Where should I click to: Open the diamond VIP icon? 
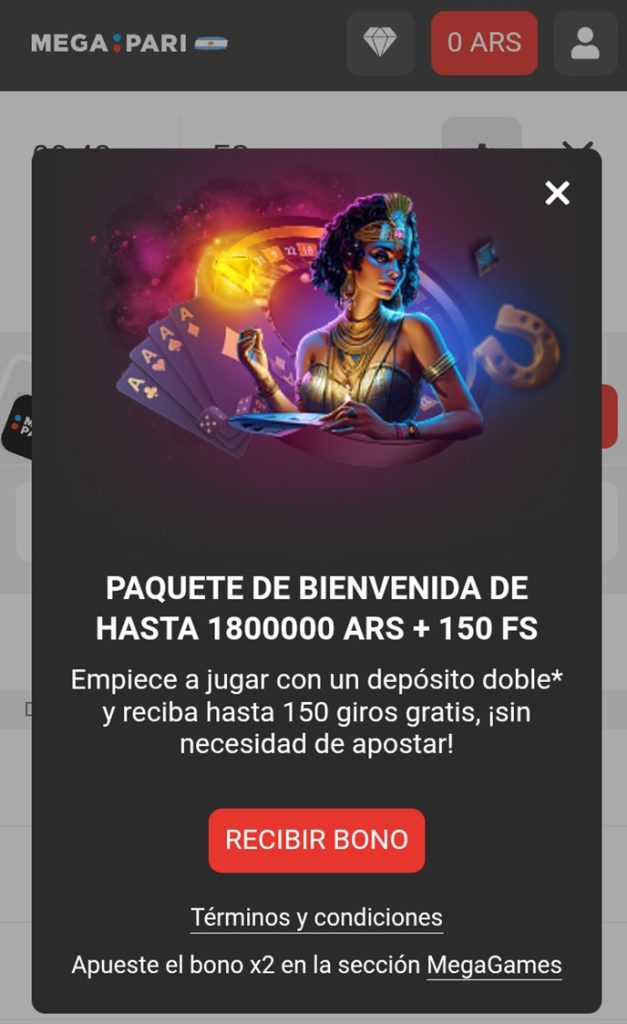pos(380,43)
